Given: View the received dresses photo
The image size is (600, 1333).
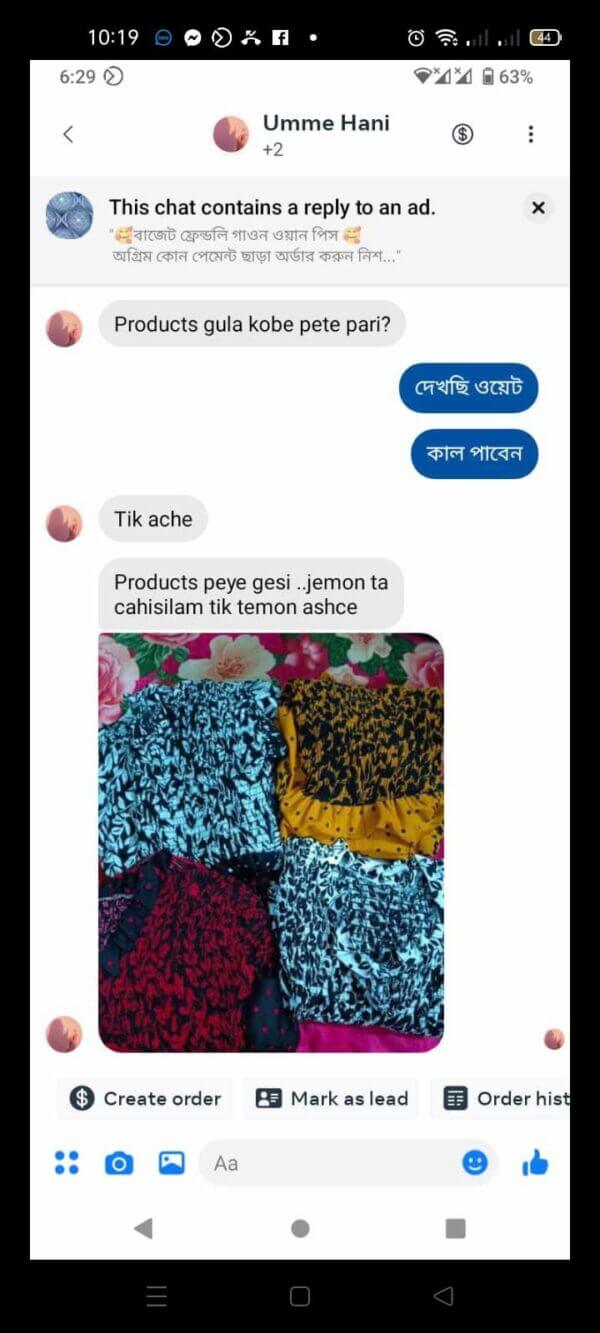Looking at the screenshot, I should point(270,842).
